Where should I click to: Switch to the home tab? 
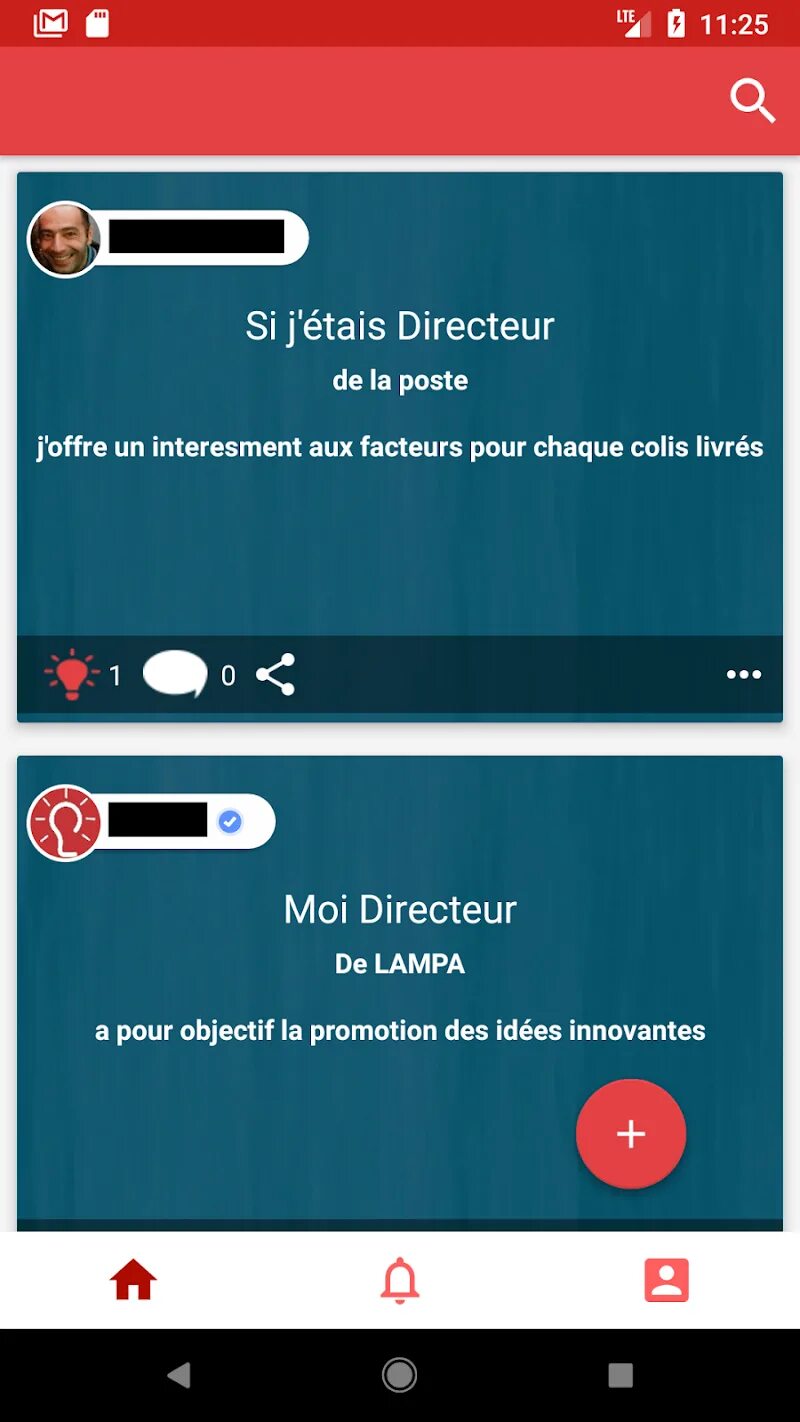134,1280
